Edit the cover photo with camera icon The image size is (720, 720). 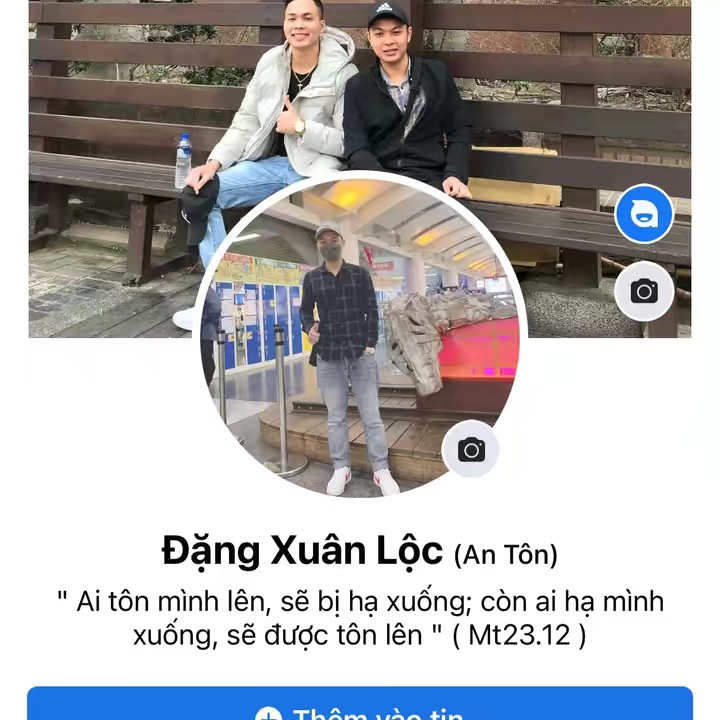[x=644, y=291]
